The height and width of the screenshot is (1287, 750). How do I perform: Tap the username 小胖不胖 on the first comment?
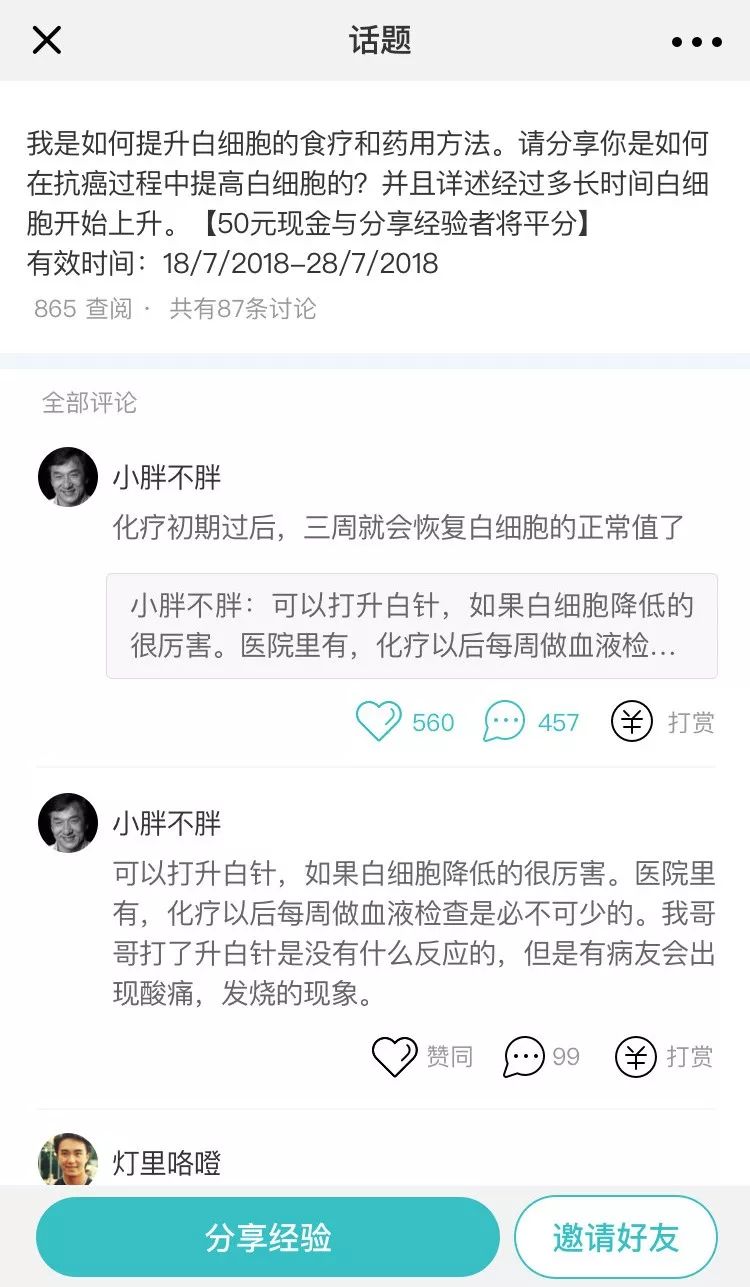tap(165, 477)
